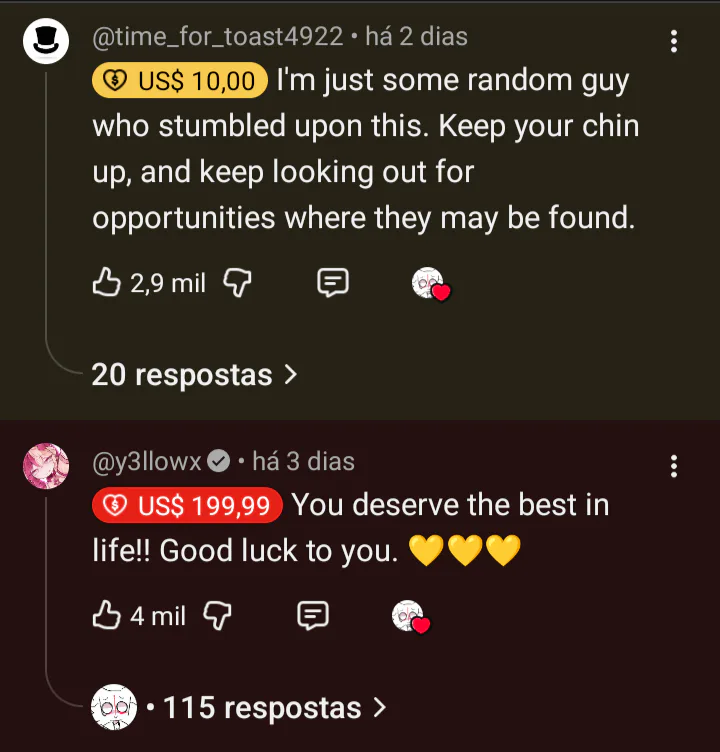Viewport: 720px width, 752px height.
Task: Open overflow menu on y3llowx's comment
Action: (674, 465)
